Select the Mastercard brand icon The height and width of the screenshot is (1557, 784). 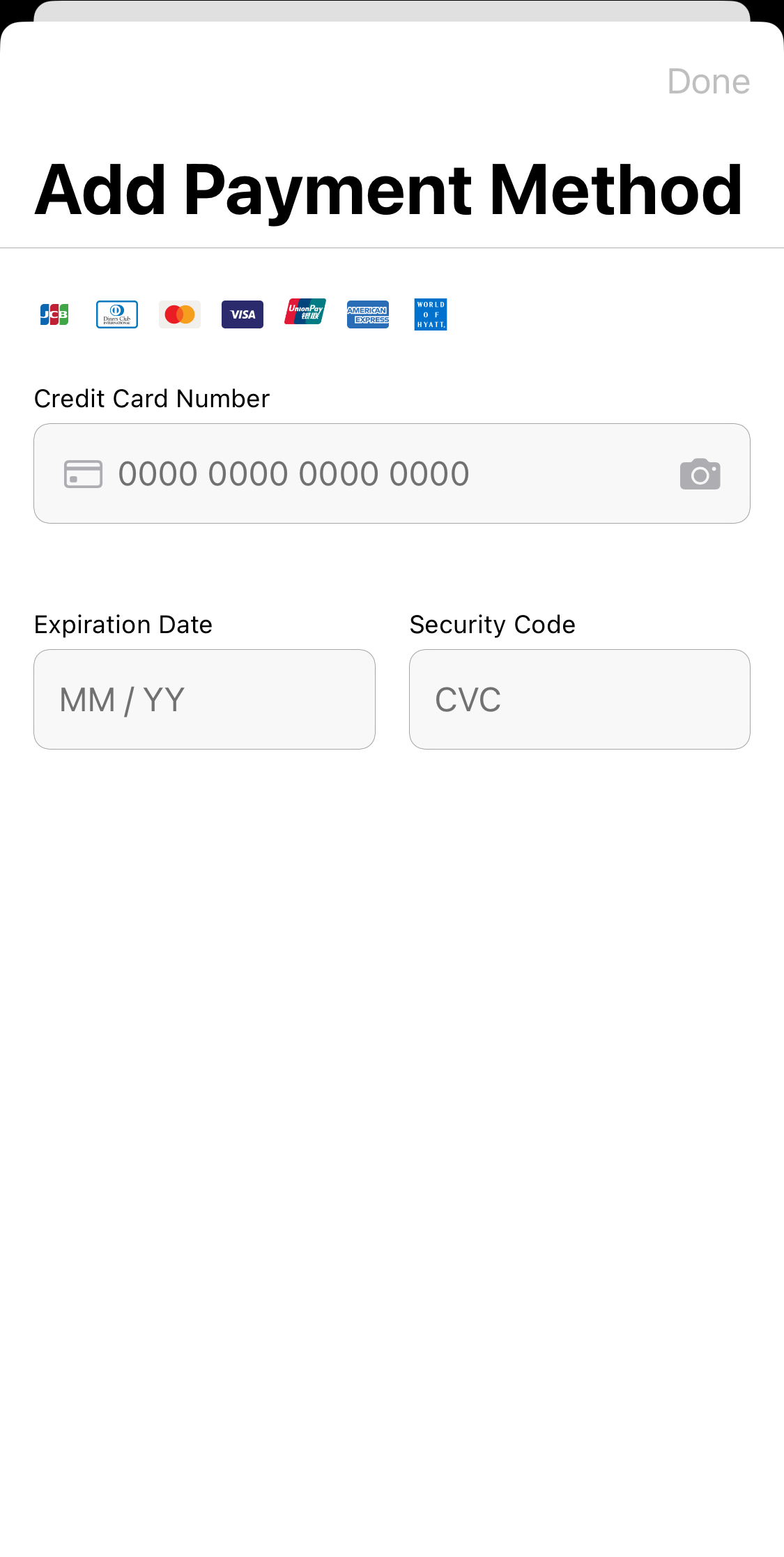tap(179, 314)
